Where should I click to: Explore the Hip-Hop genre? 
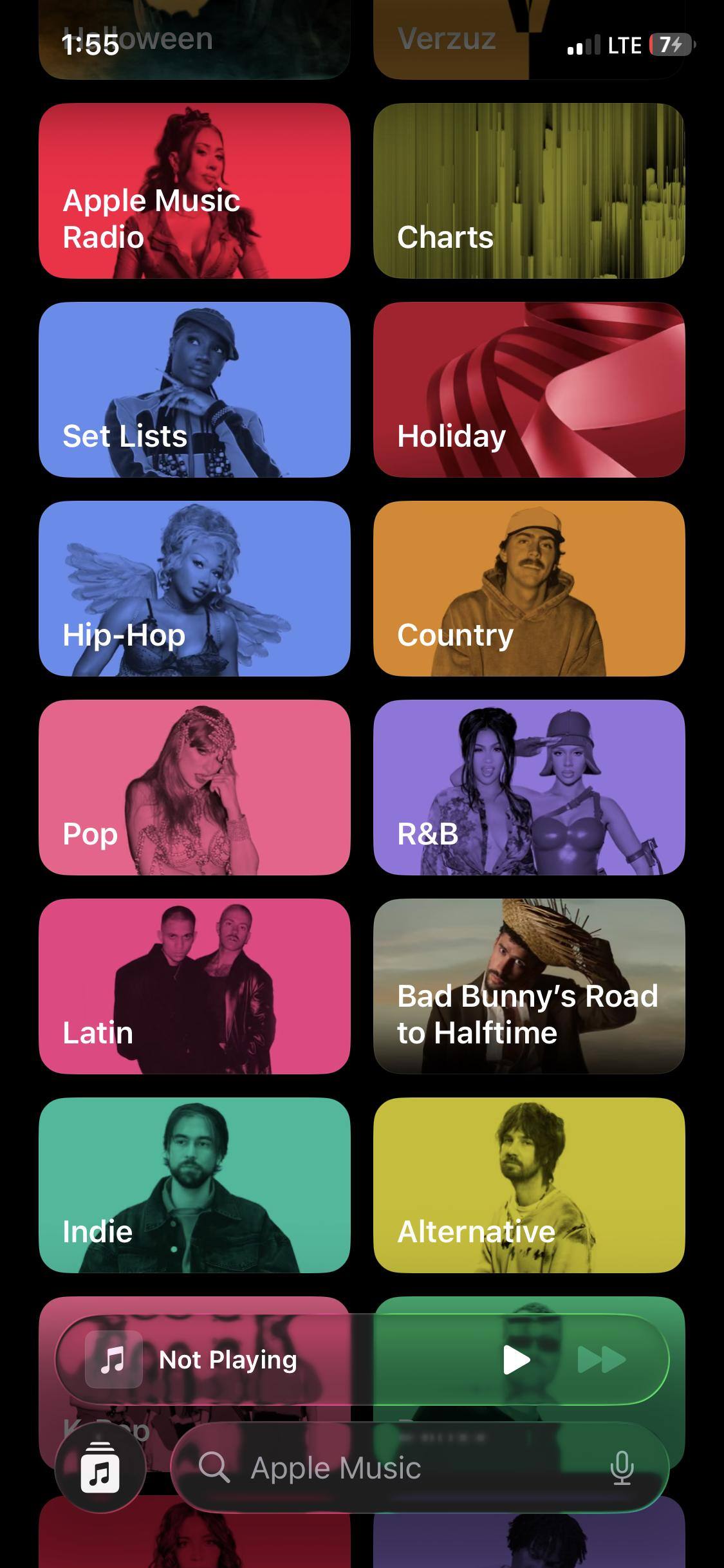(194, 588)
